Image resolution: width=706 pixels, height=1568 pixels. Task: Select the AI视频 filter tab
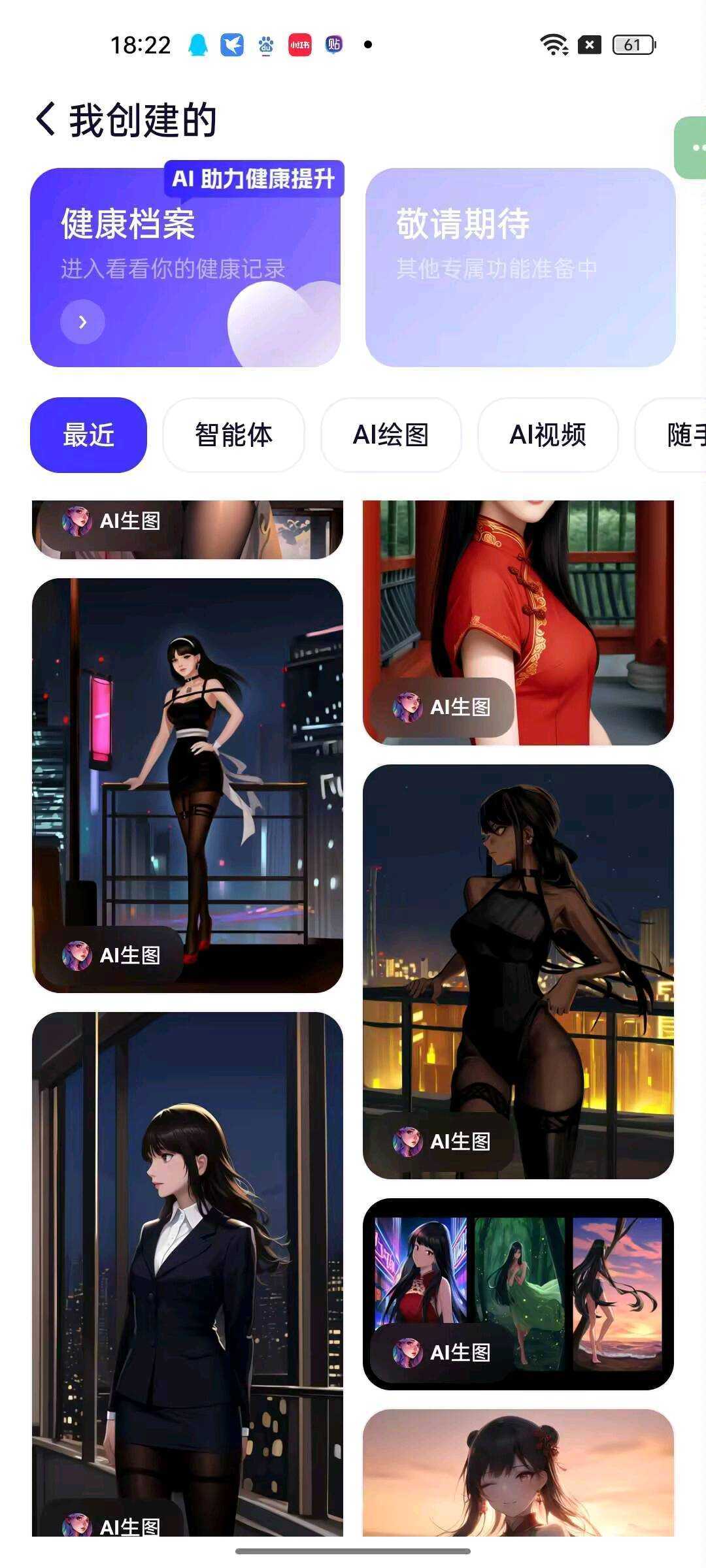[548, 434]
